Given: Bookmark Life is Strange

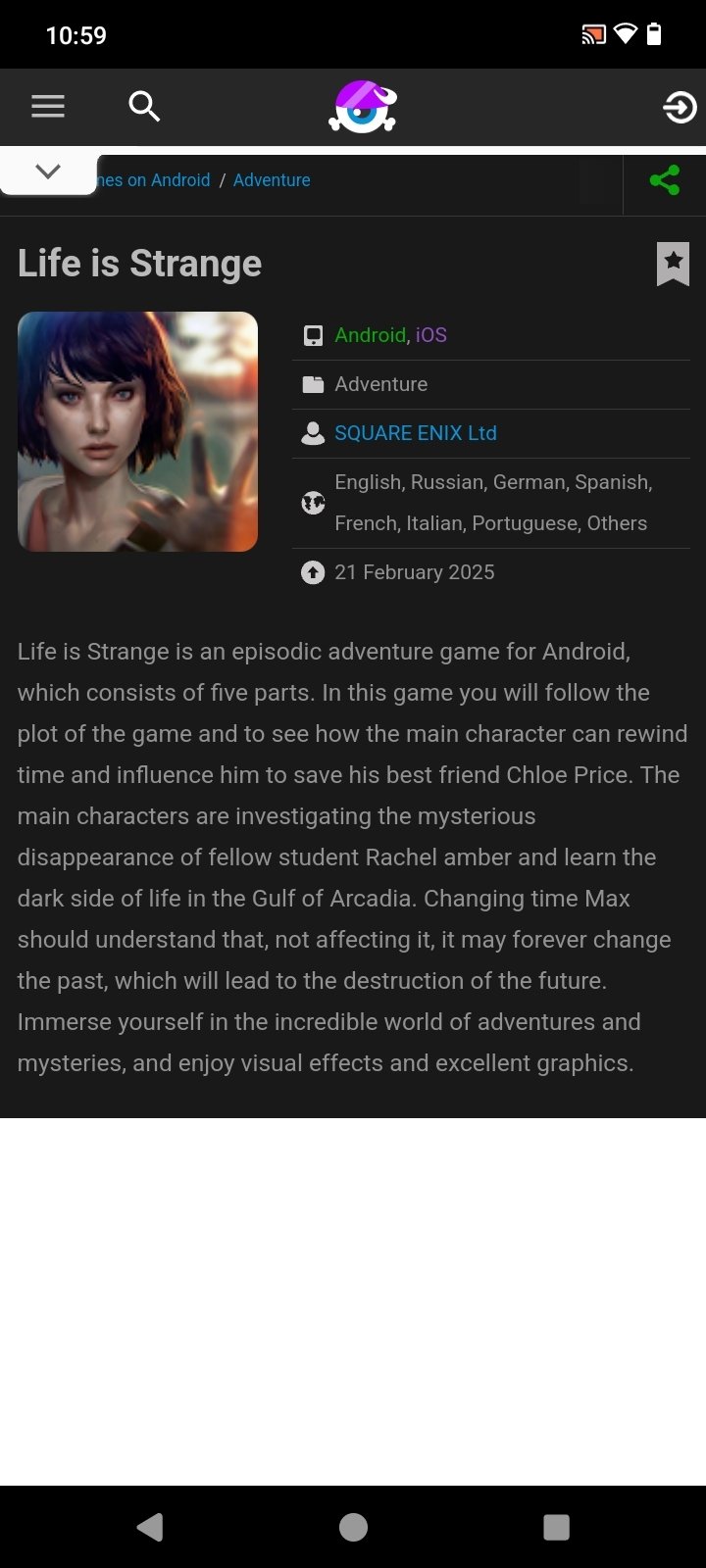Looking at the screenshot, I should click(x=673, y=264).
